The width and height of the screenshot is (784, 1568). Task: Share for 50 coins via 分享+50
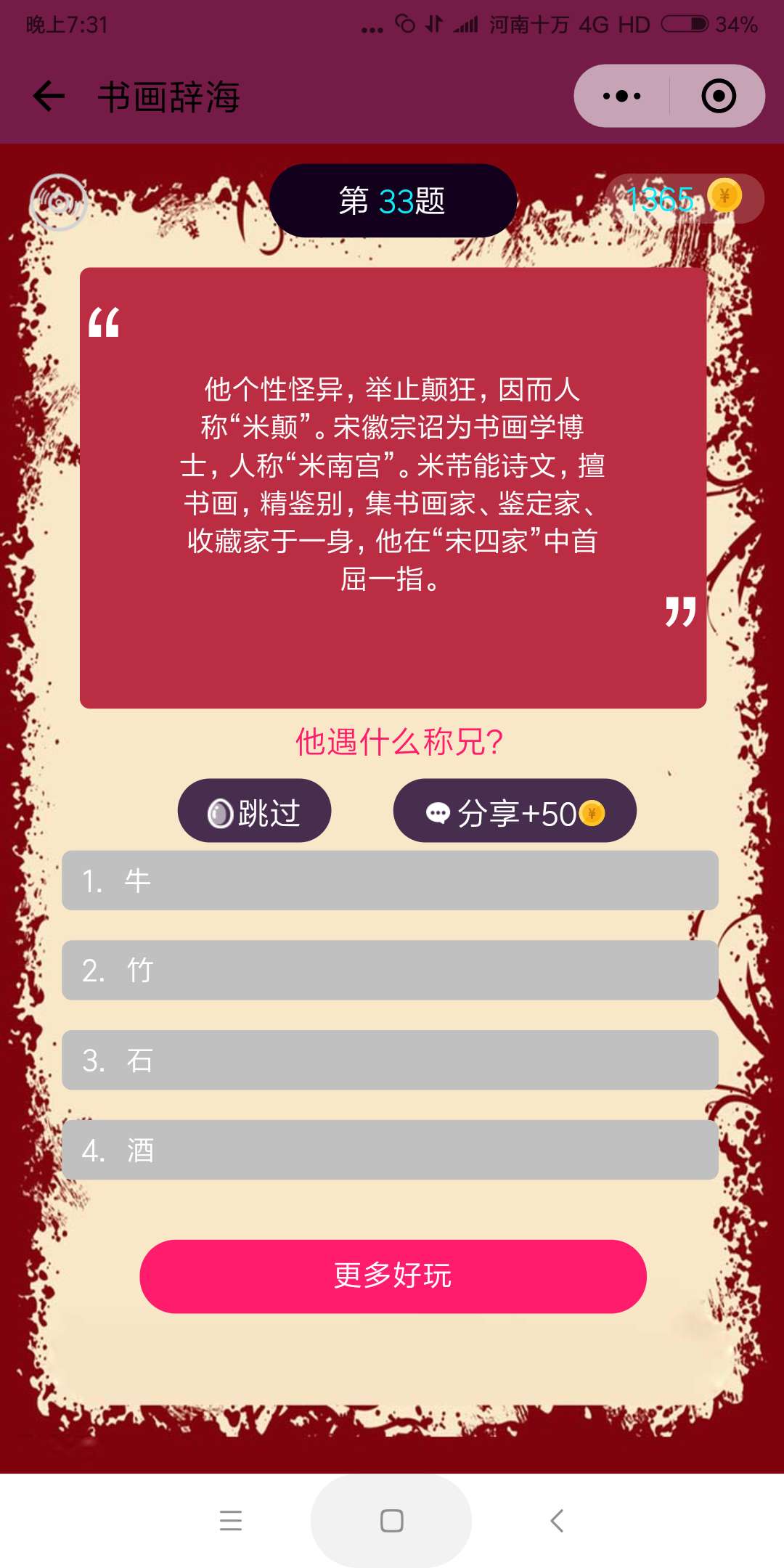pyautogui.click(x=515, y=811)
